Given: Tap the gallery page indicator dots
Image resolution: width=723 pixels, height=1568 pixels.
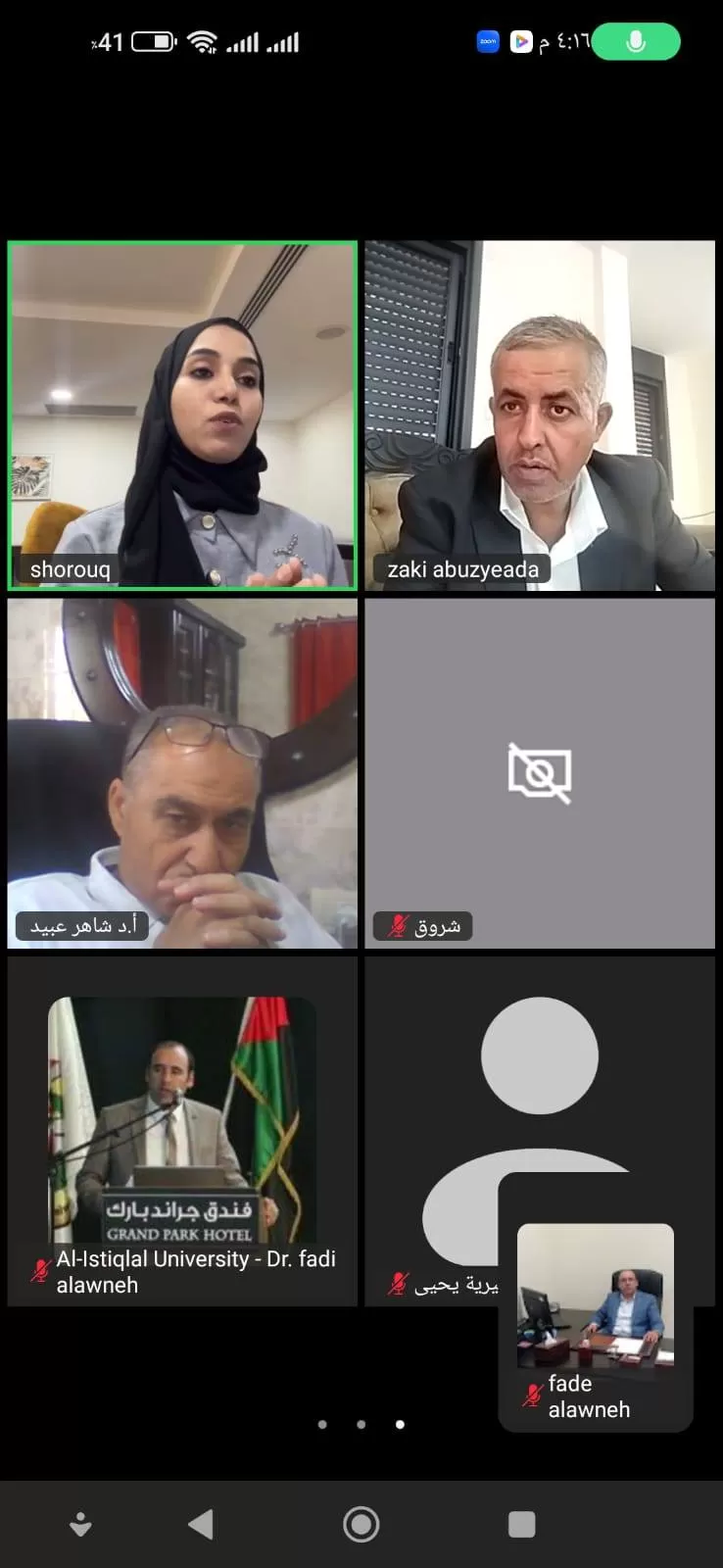Looking at the screenshot, I should 361,1424.
